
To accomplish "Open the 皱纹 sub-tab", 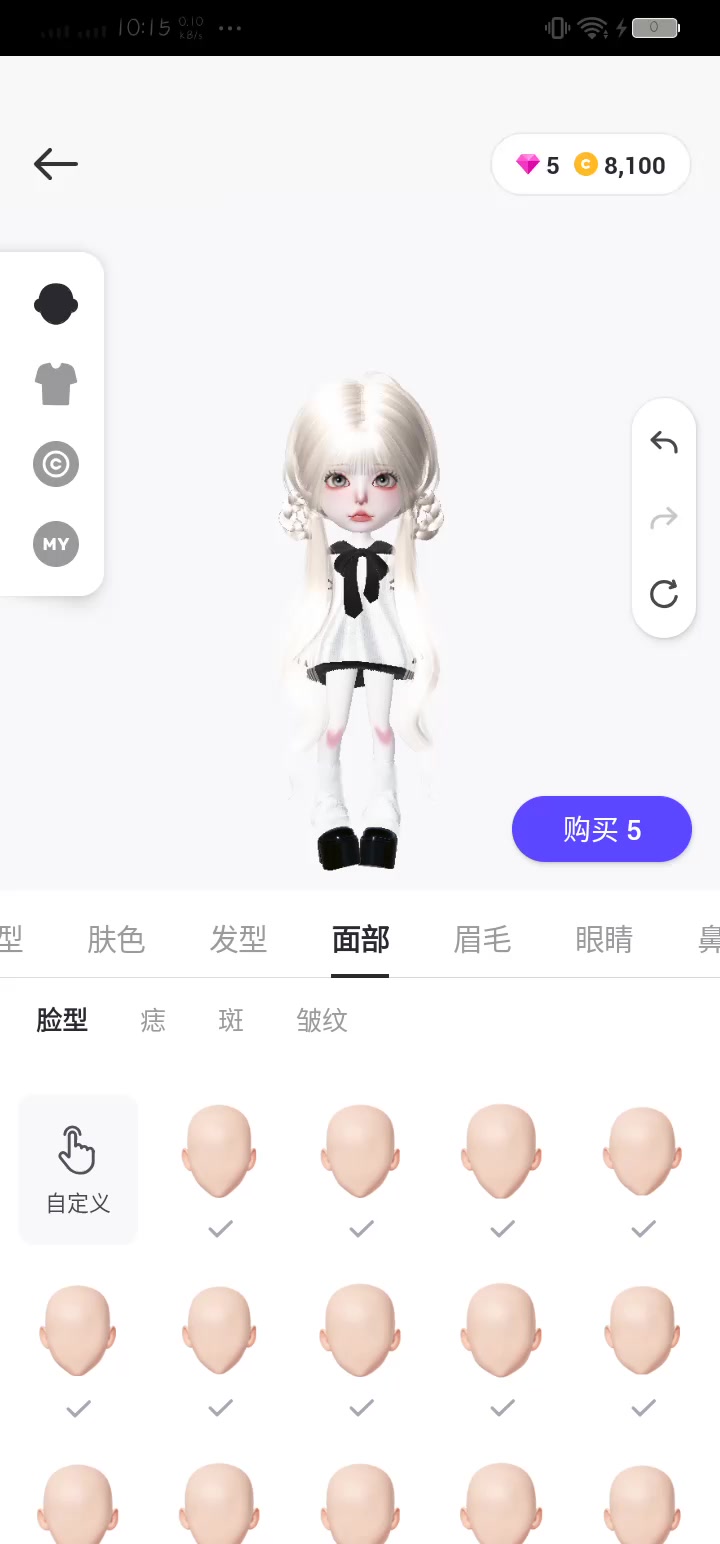I will pyautogui.click(x=322, y=1020).
